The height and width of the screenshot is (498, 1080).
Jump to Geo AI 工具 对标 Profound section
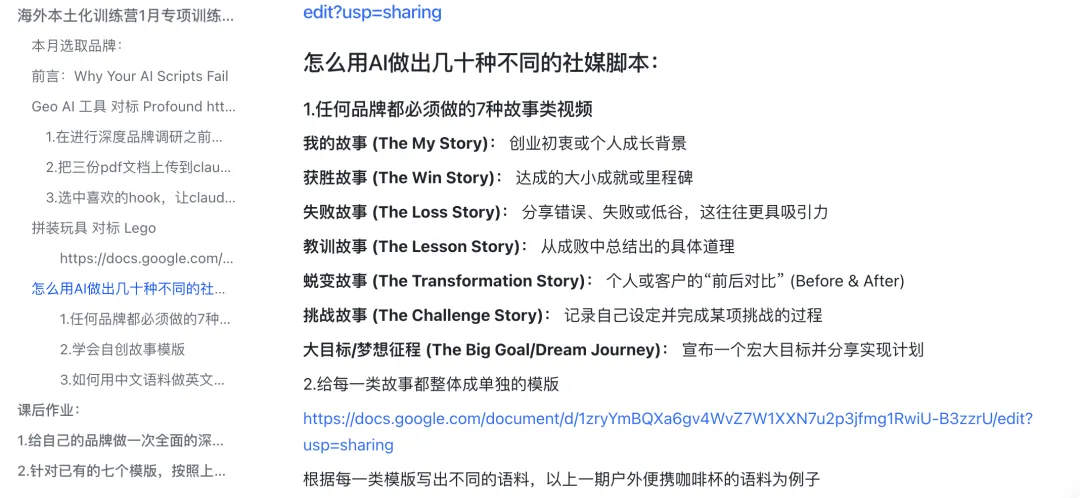pos(133,106)
